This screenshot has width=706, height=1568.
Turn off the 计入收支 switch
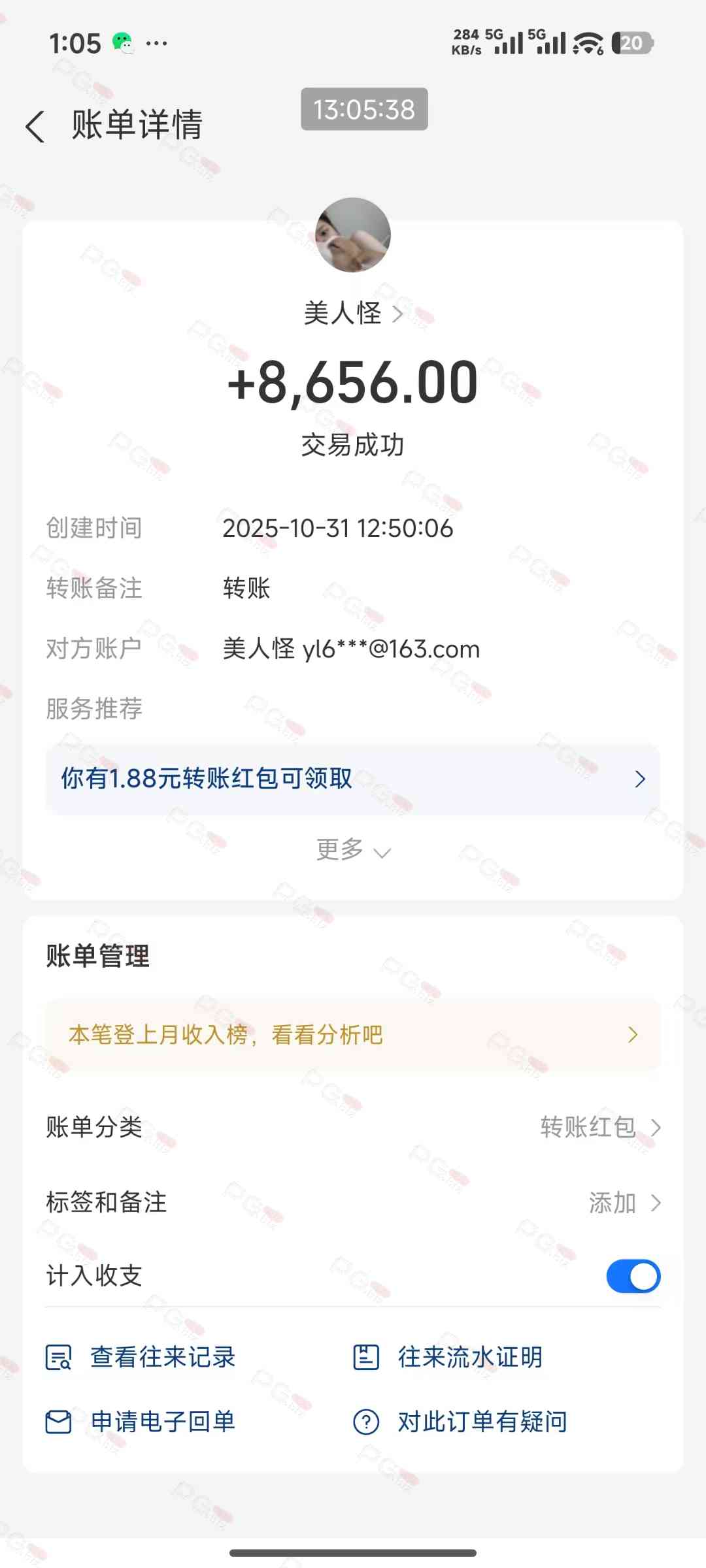pos(633,1276)
